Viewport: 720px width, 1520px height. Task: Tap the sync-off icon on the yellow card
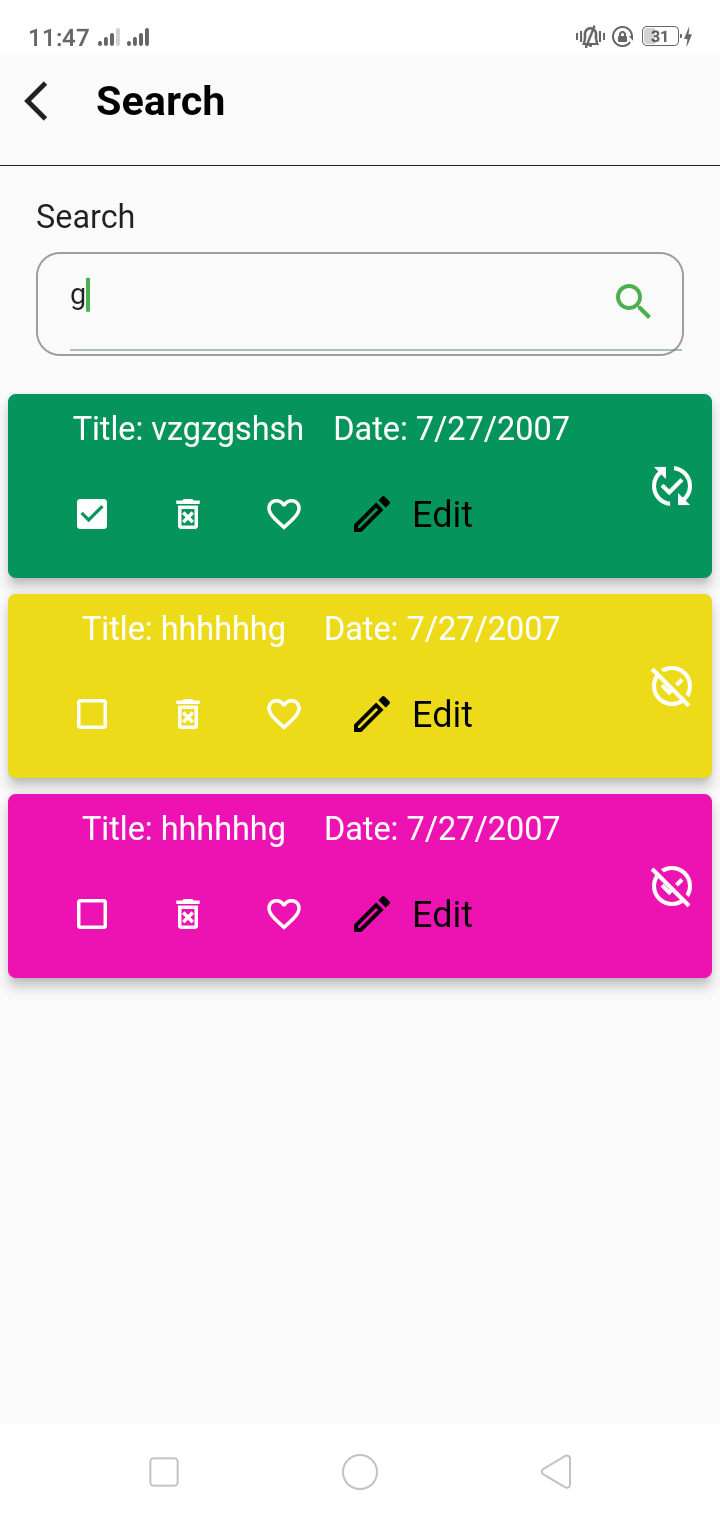672,686
